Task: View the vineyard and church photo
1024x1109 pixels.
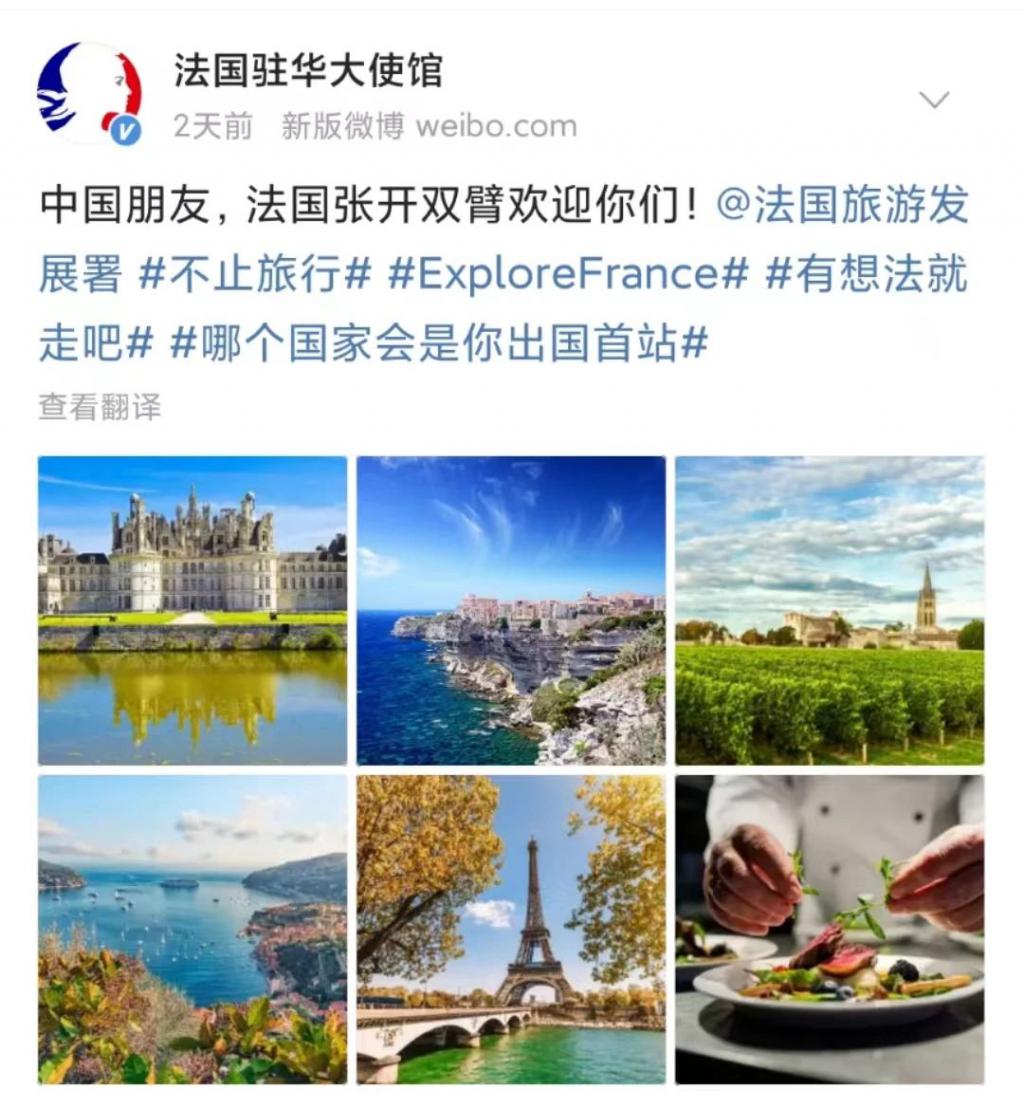Action: [829, 610]
